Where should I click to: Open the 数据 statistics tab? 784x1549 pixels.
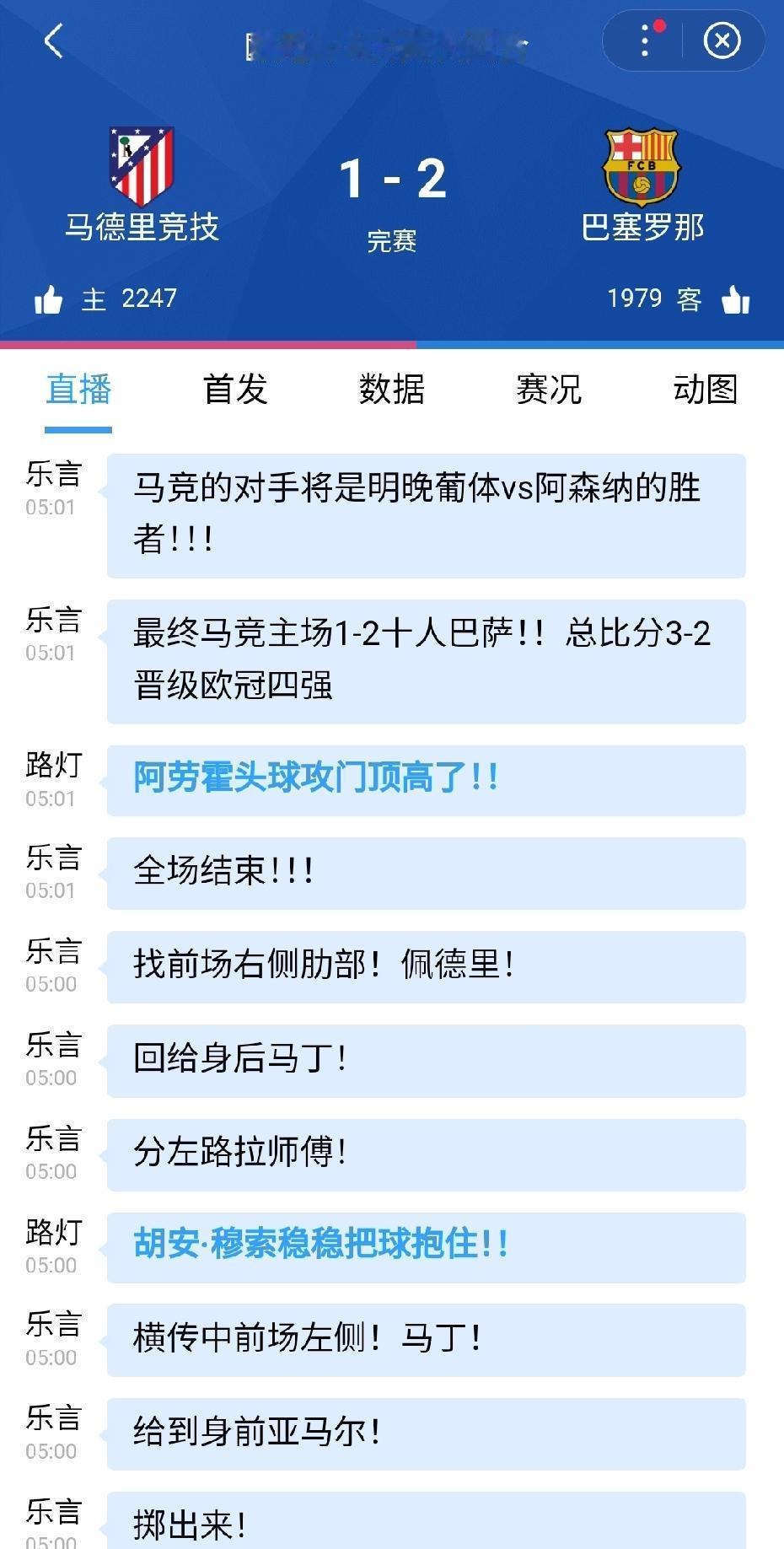point(391,390)
